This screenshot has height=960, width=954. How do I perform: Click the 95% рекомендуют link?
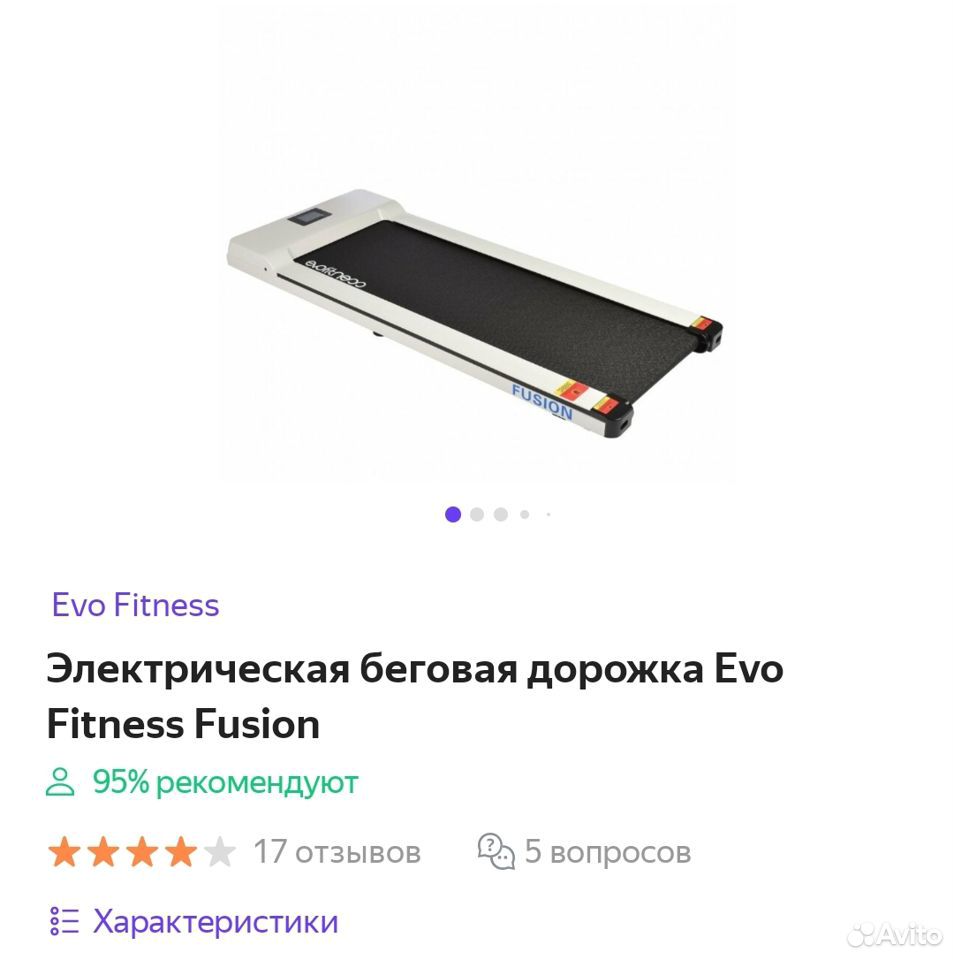tap(224, 782)
